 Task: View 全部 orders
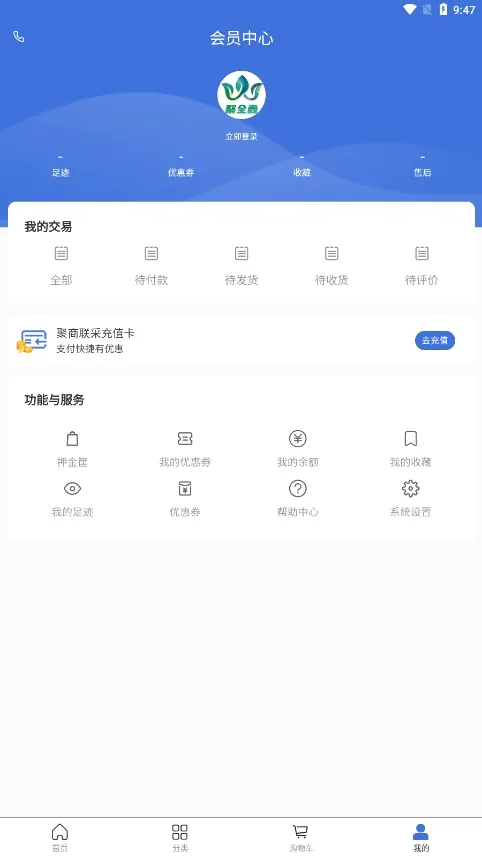tap(61, 266)
